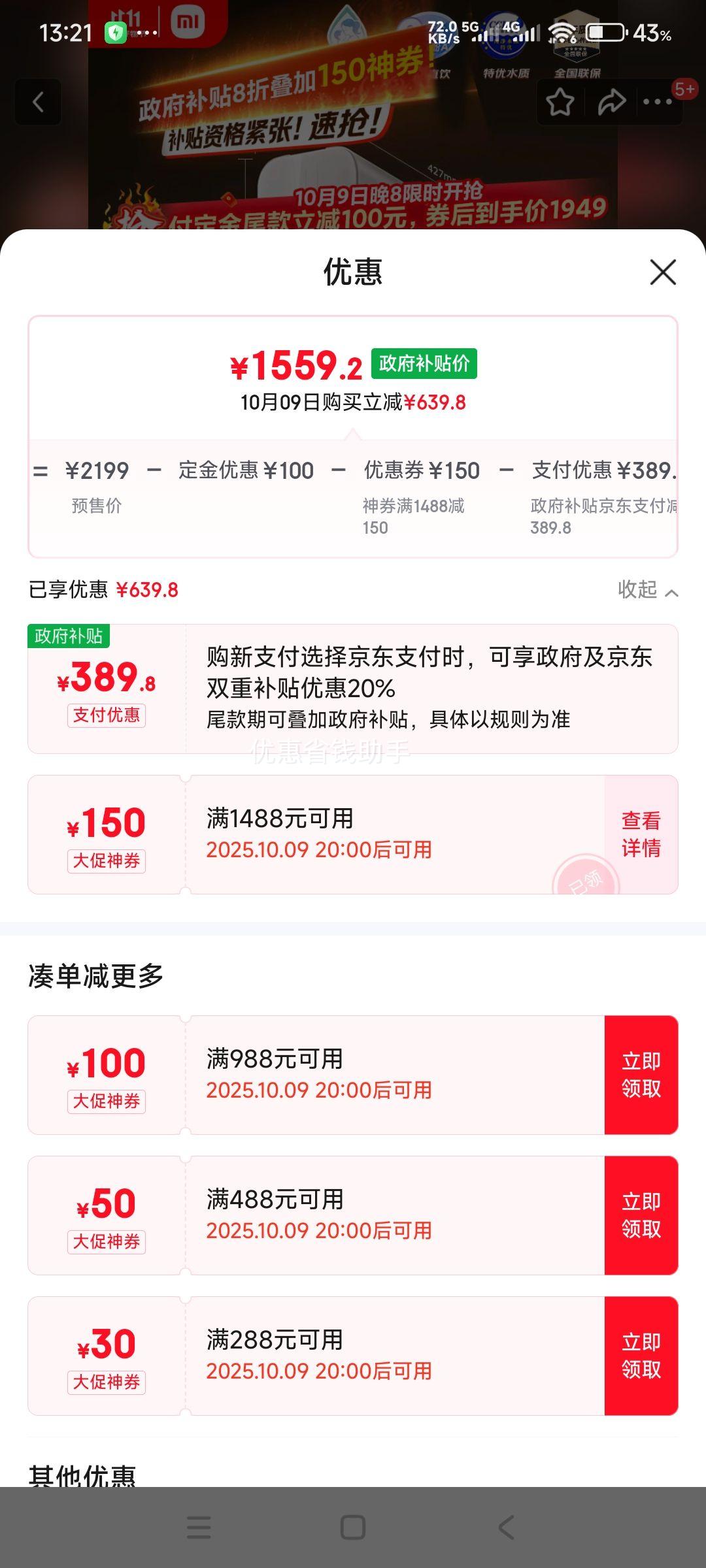Close the 优惠 discount panel

[x=663, y=272]
